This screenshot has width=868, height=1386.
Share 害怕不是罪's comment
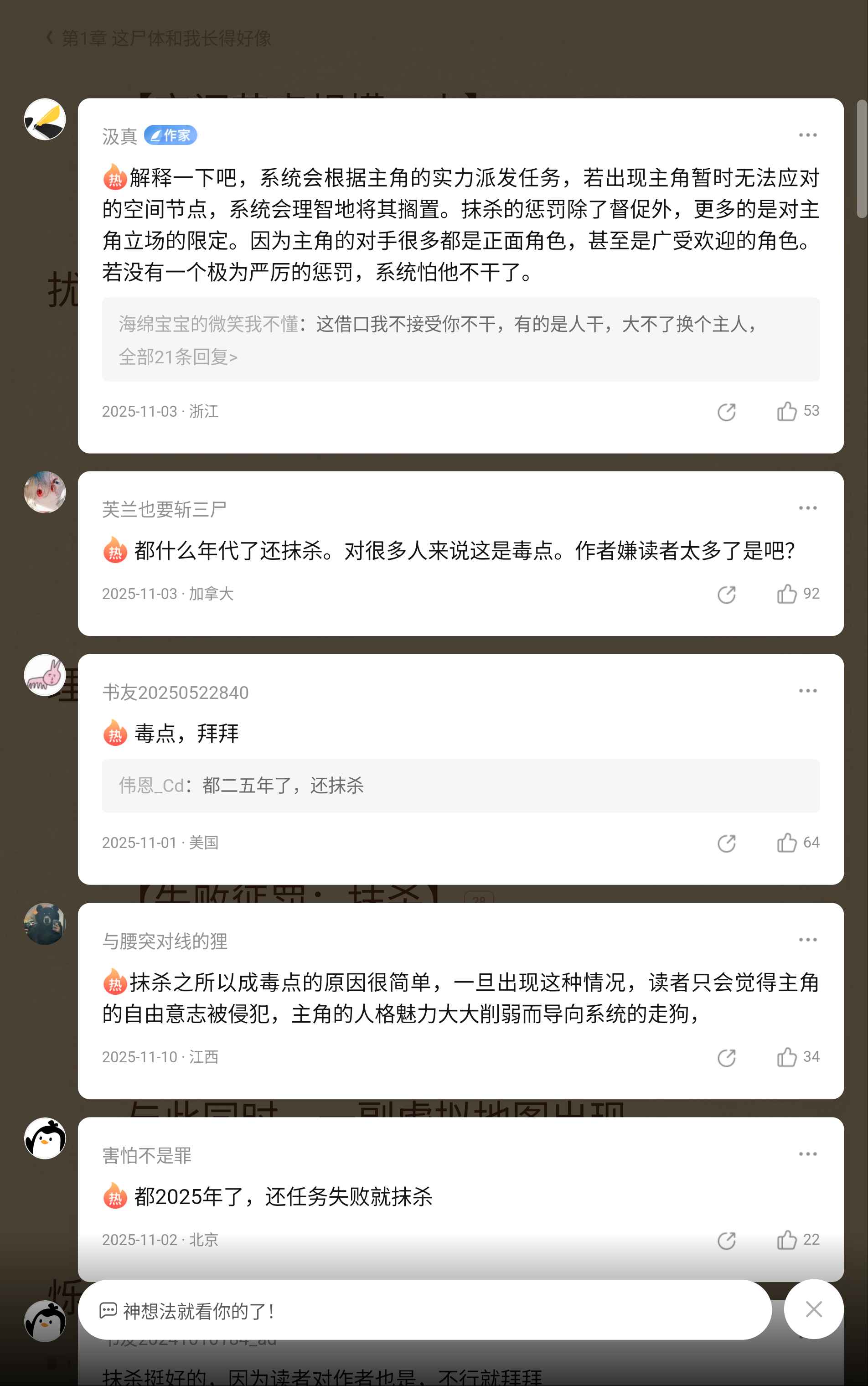point(726,1241)
